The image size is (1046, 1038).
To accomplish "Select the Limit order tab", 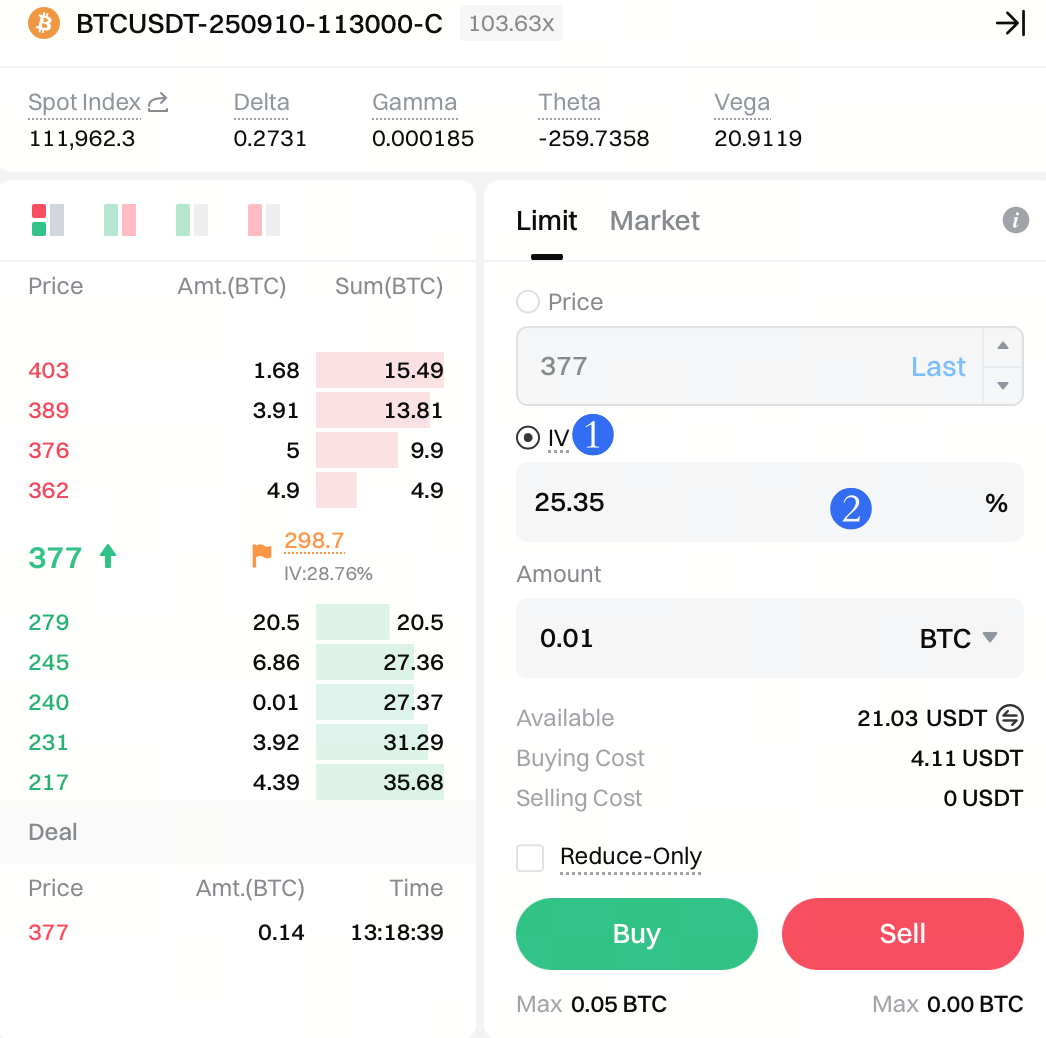I will coord(546,221).
